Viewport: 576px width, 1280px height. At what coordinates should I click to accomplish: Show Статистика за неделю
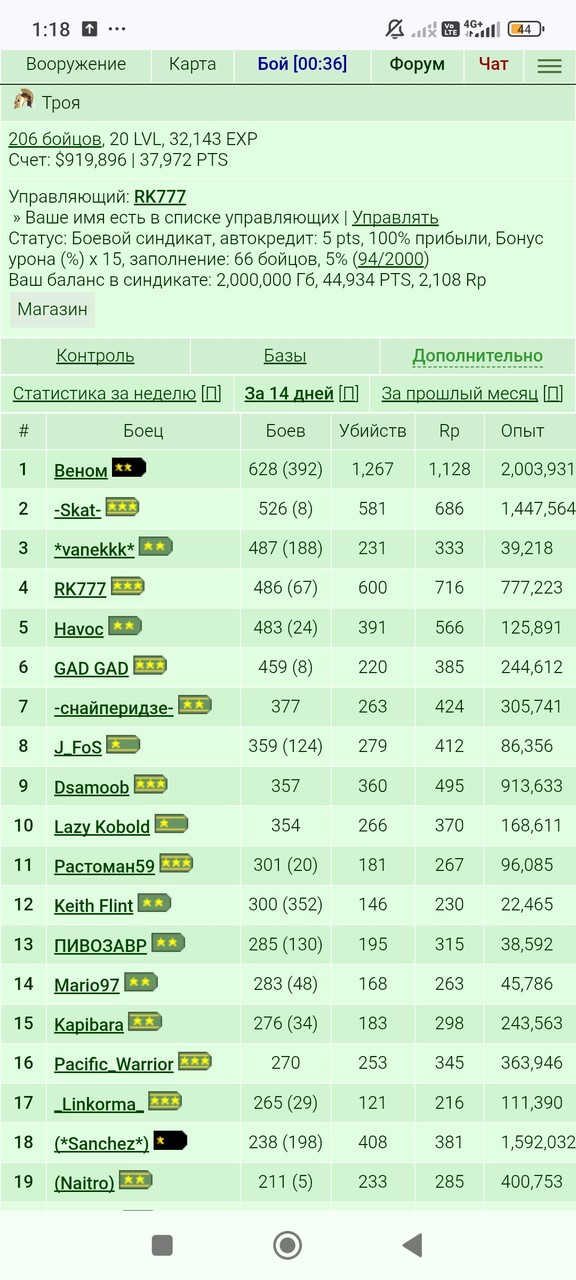(104, 394)
